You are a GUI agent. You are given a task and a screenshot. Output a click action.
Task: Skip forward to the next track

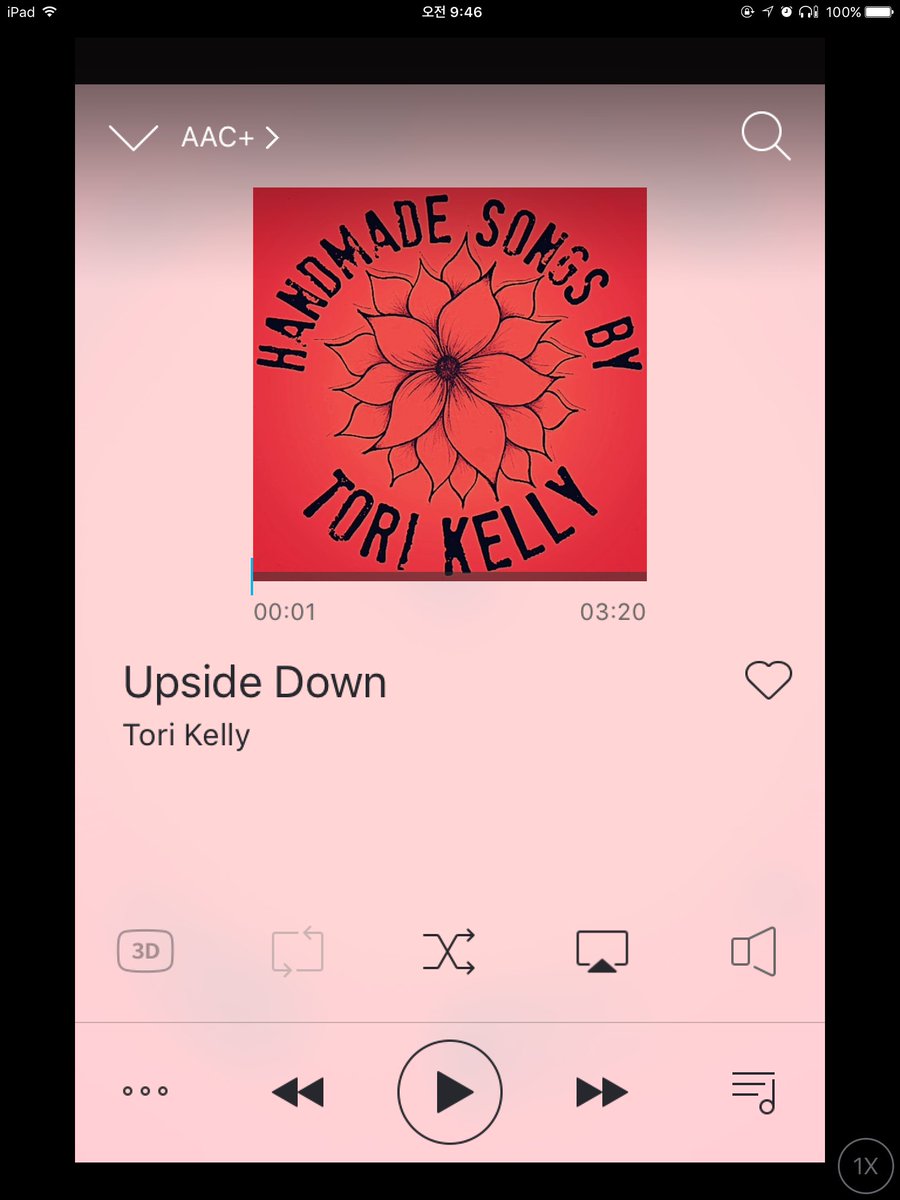click(602, 1092)
